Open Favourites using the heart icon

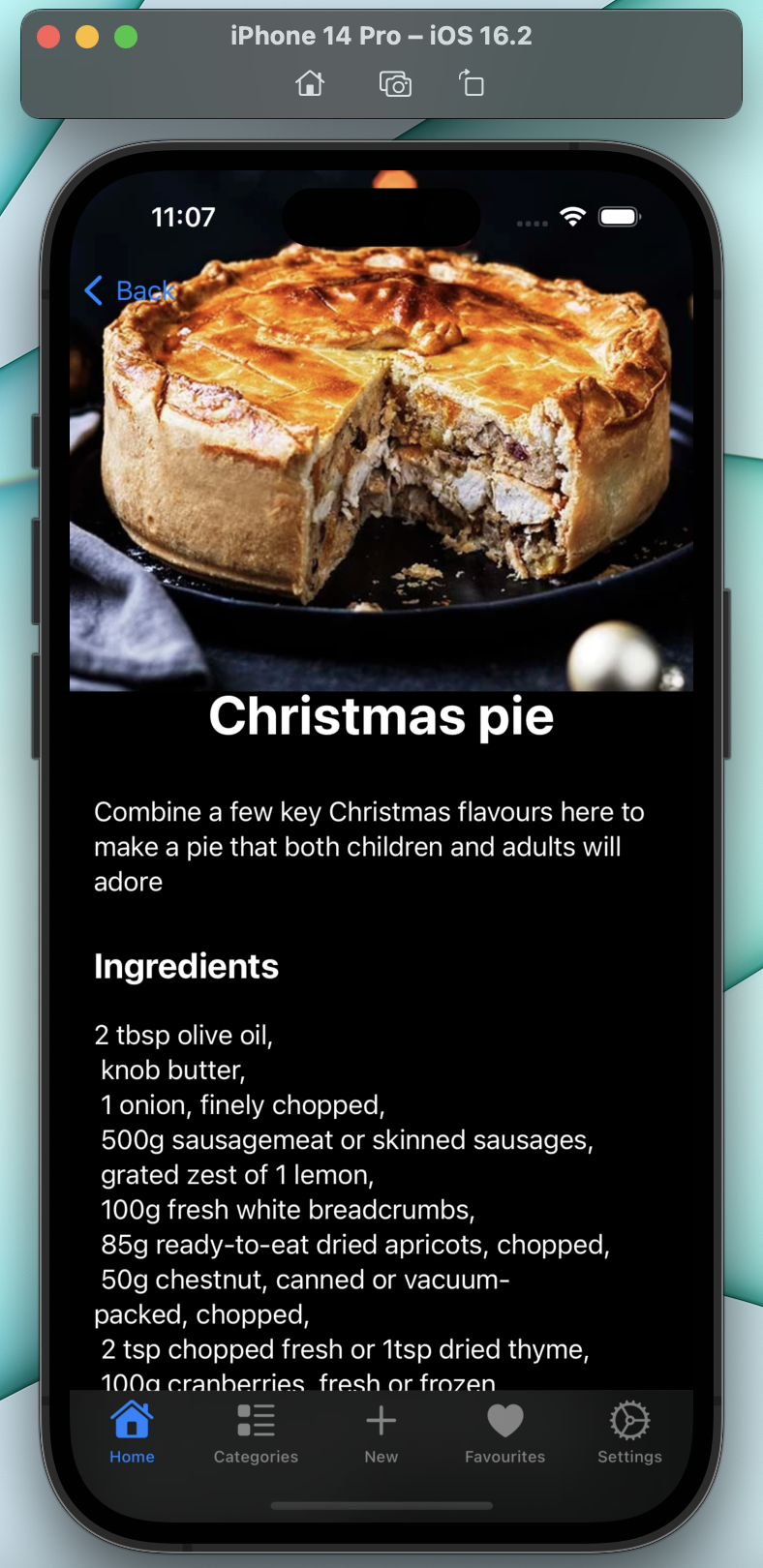504,1420
